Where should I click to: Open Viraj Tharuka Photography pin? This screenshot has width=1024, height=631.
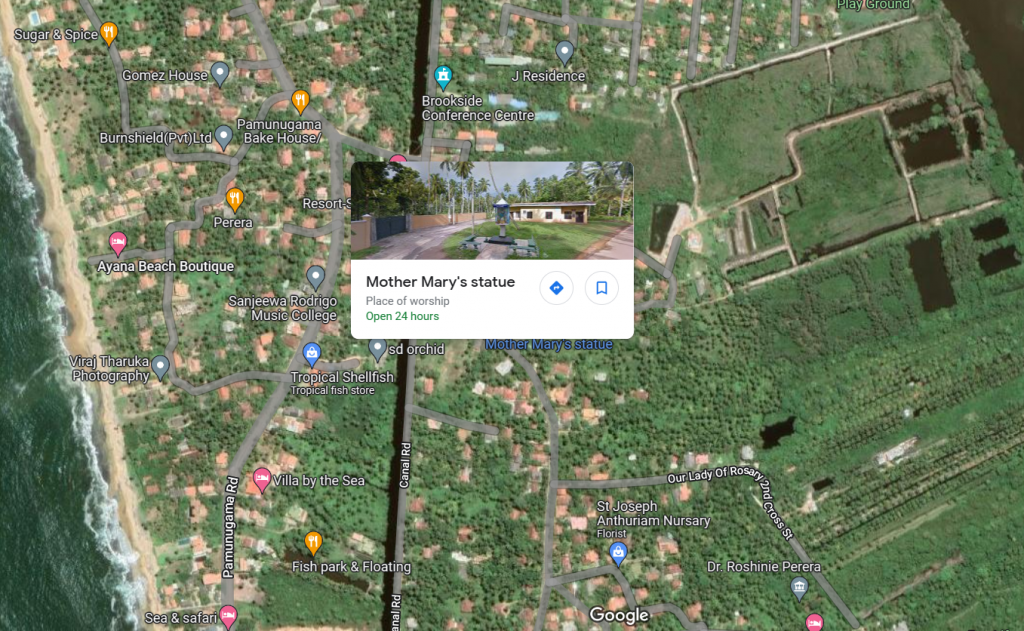(160, 367)
